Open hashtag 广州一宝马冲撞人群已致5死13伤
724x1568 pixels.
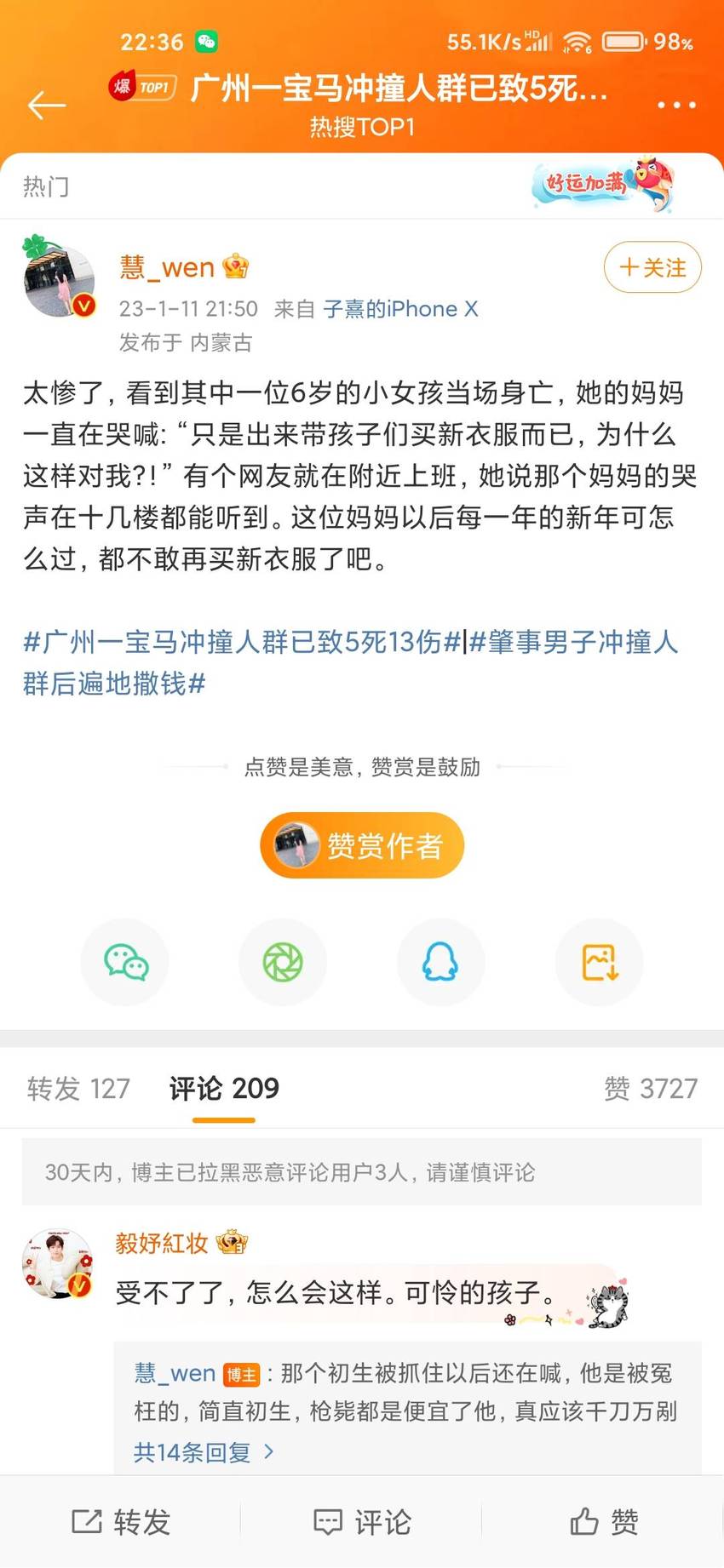pos(243,641)
